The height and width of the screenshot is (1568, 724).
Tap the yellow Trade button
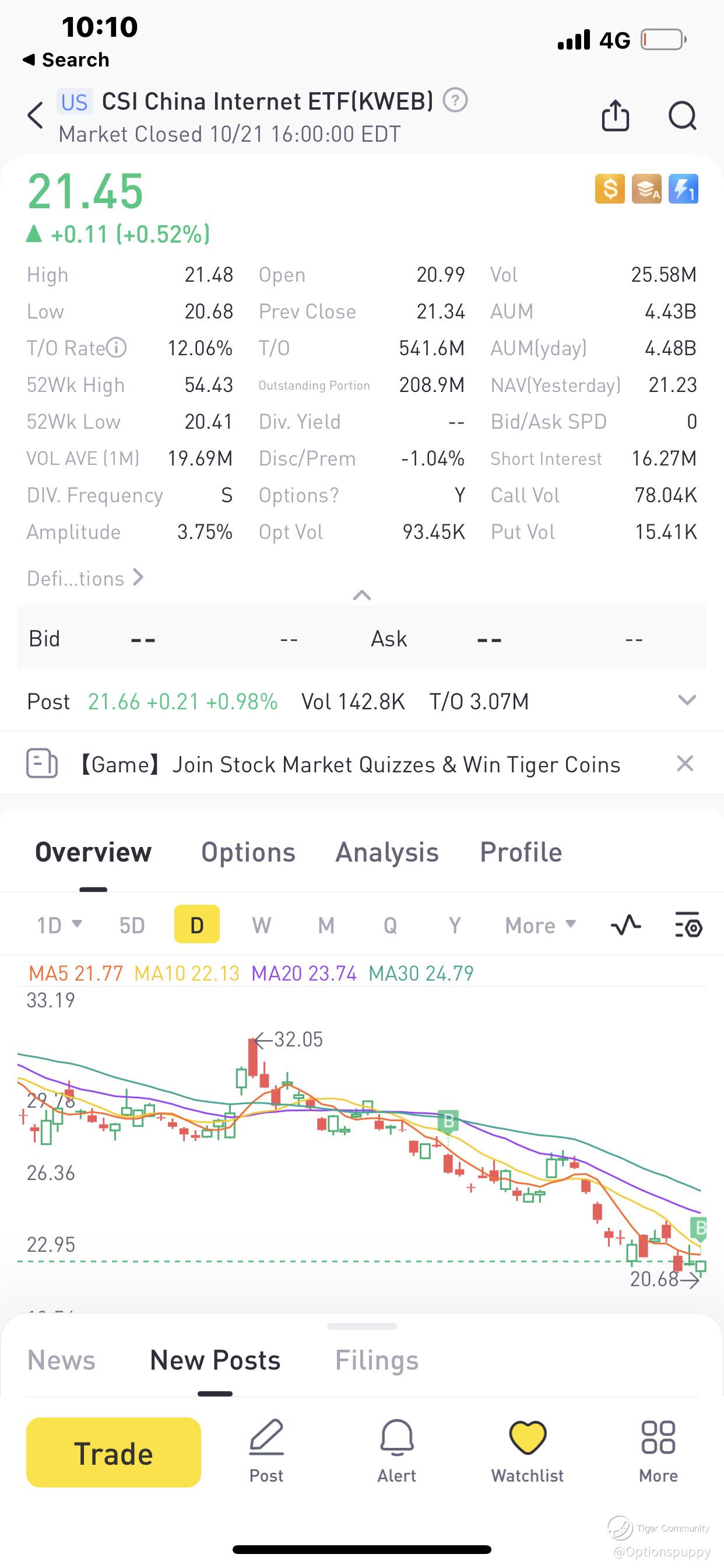(x=114, y=1453)
